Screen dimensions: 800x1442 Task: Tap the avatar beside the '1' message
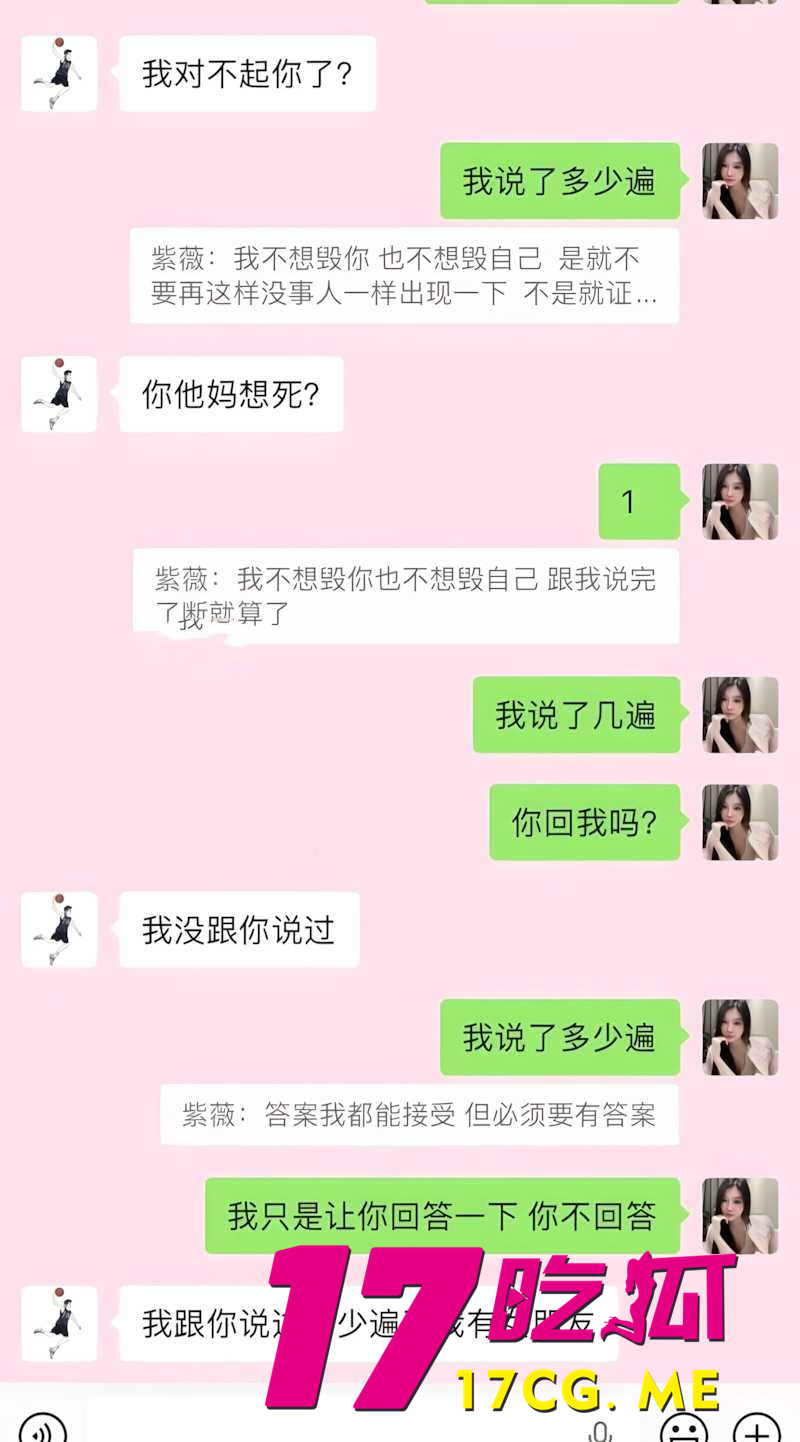740,502
